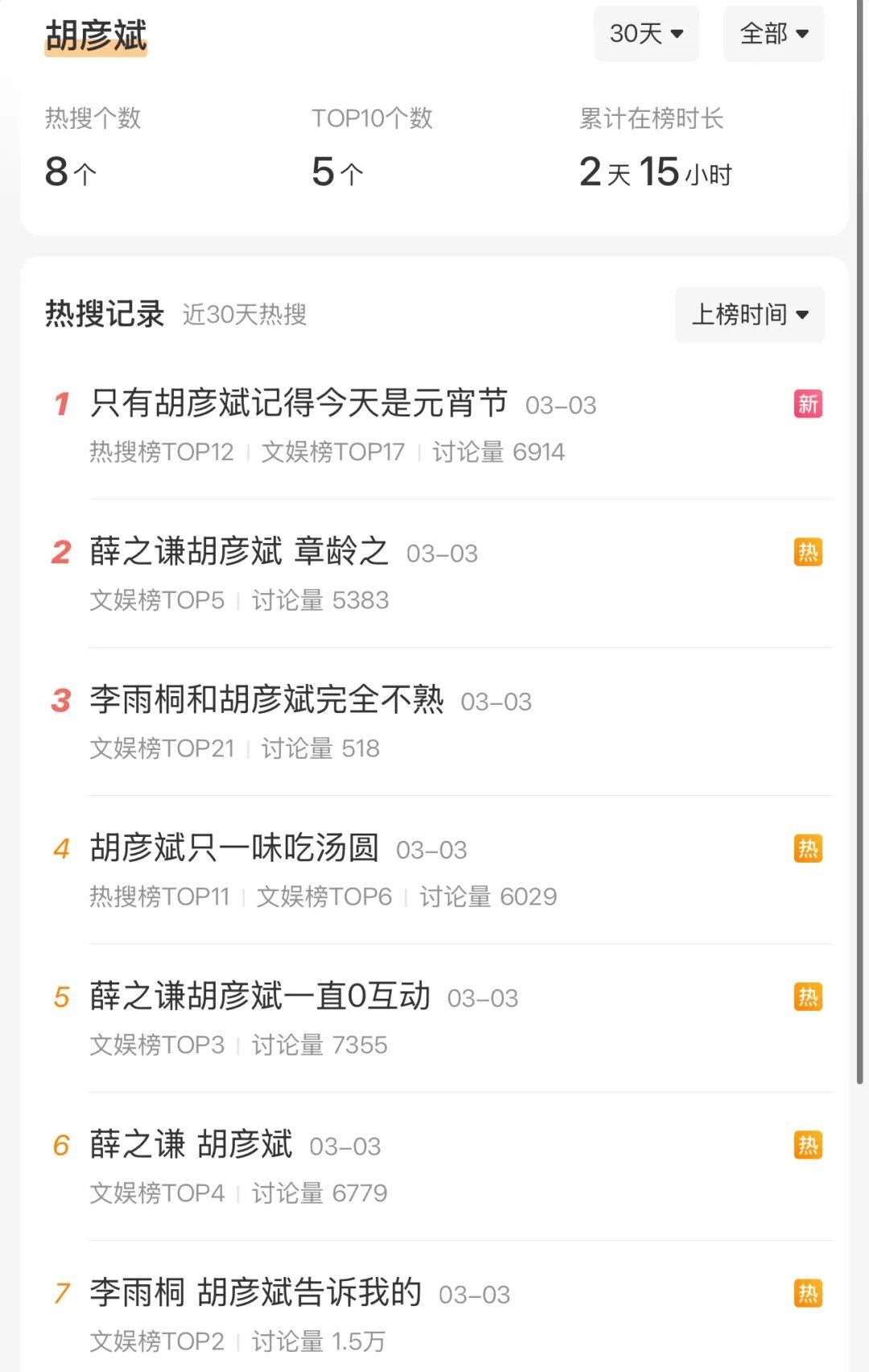This screenshot has height=1372, width=869.
Task: Open 薛之谦胡彦斌一直0互动 topic
Action: [260, 996]
